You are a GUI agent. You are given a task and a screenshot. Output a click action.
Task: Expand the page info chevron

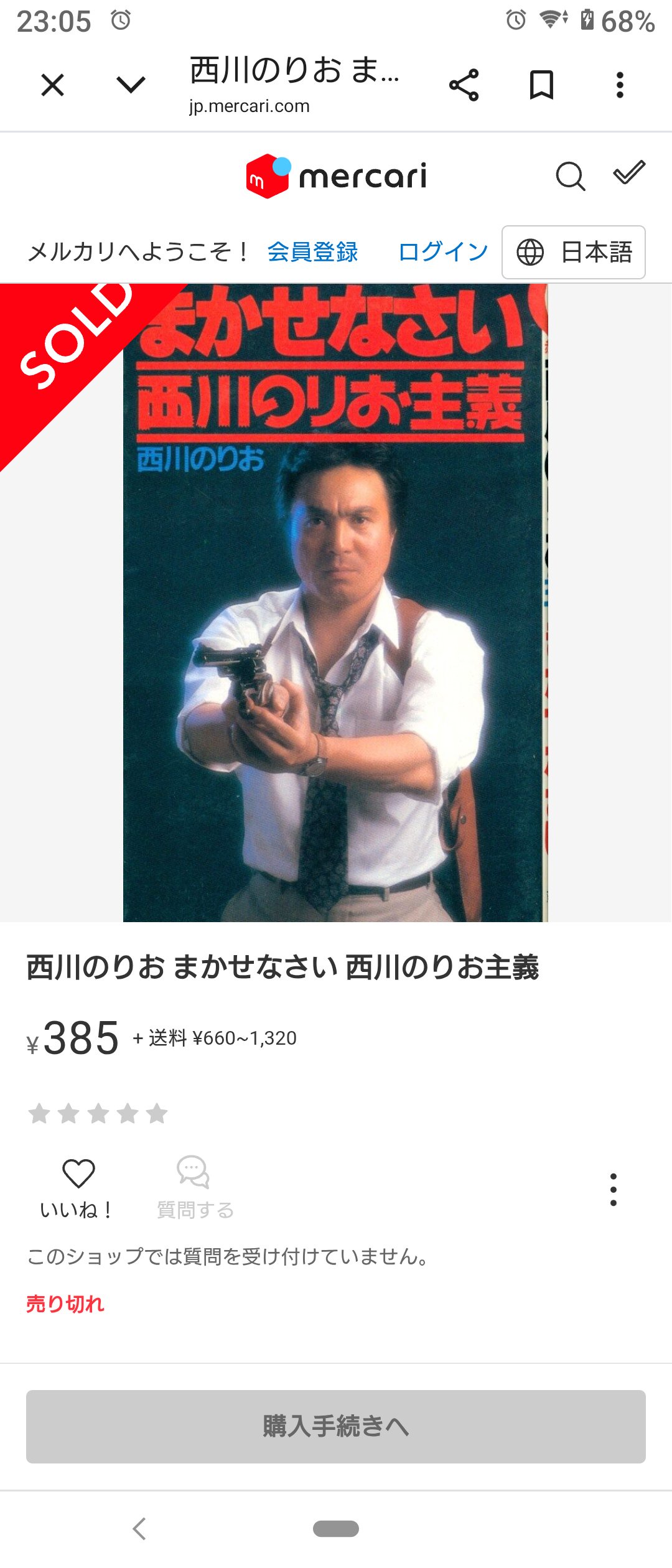pyautogui.click(x=131, y=85)
